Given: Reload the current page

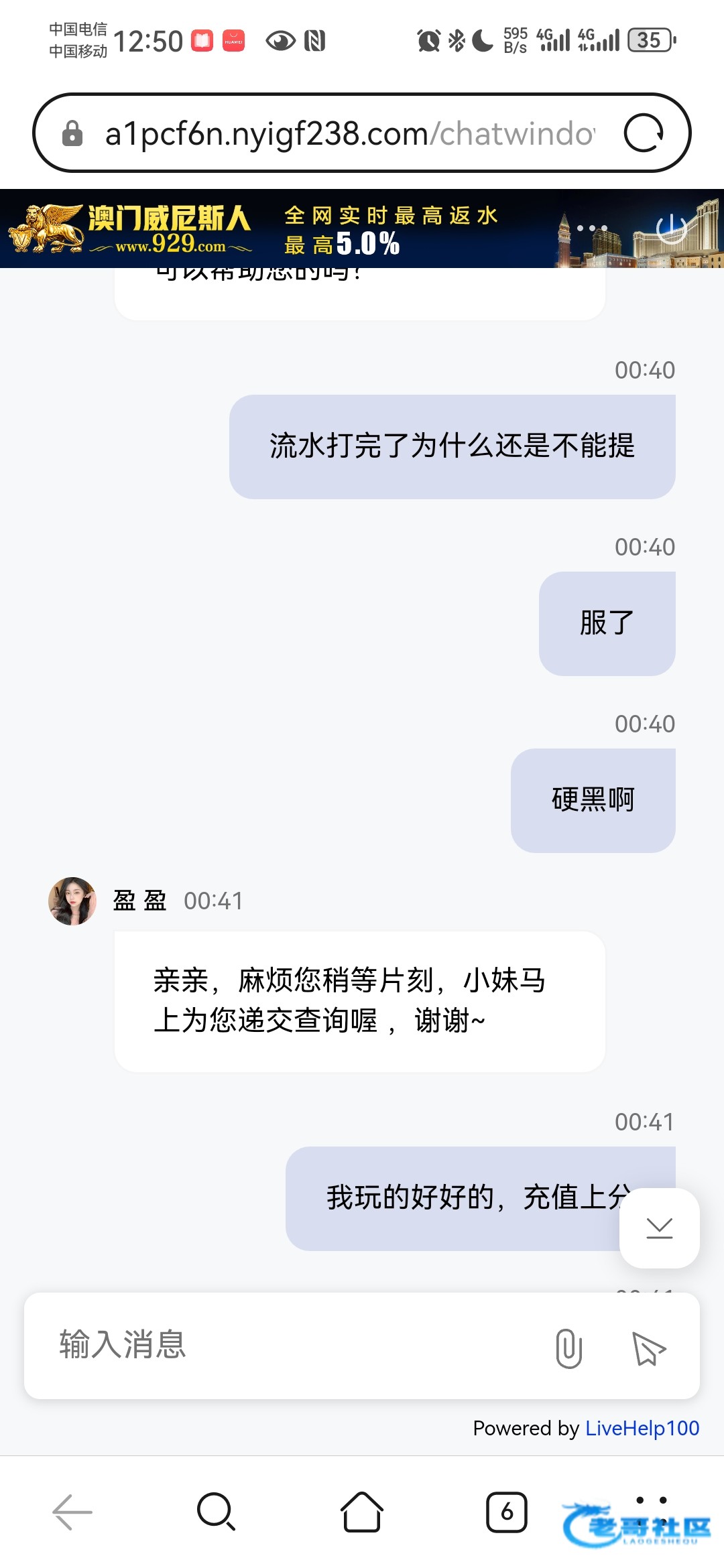Looking at the screenshot, I should (x=644, y=133).
